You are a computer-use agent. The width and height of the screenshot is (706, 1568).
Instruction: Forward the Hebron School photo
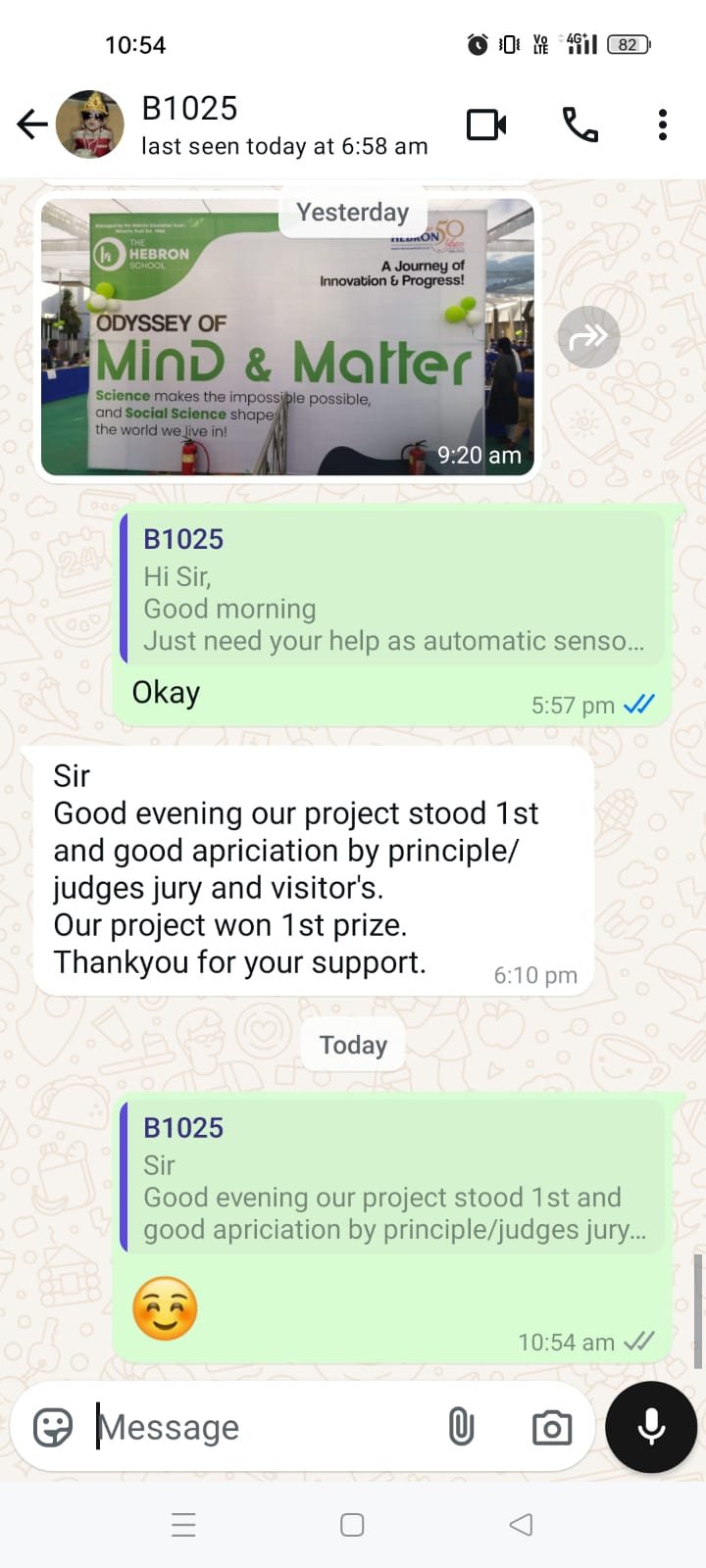point(588,337)
